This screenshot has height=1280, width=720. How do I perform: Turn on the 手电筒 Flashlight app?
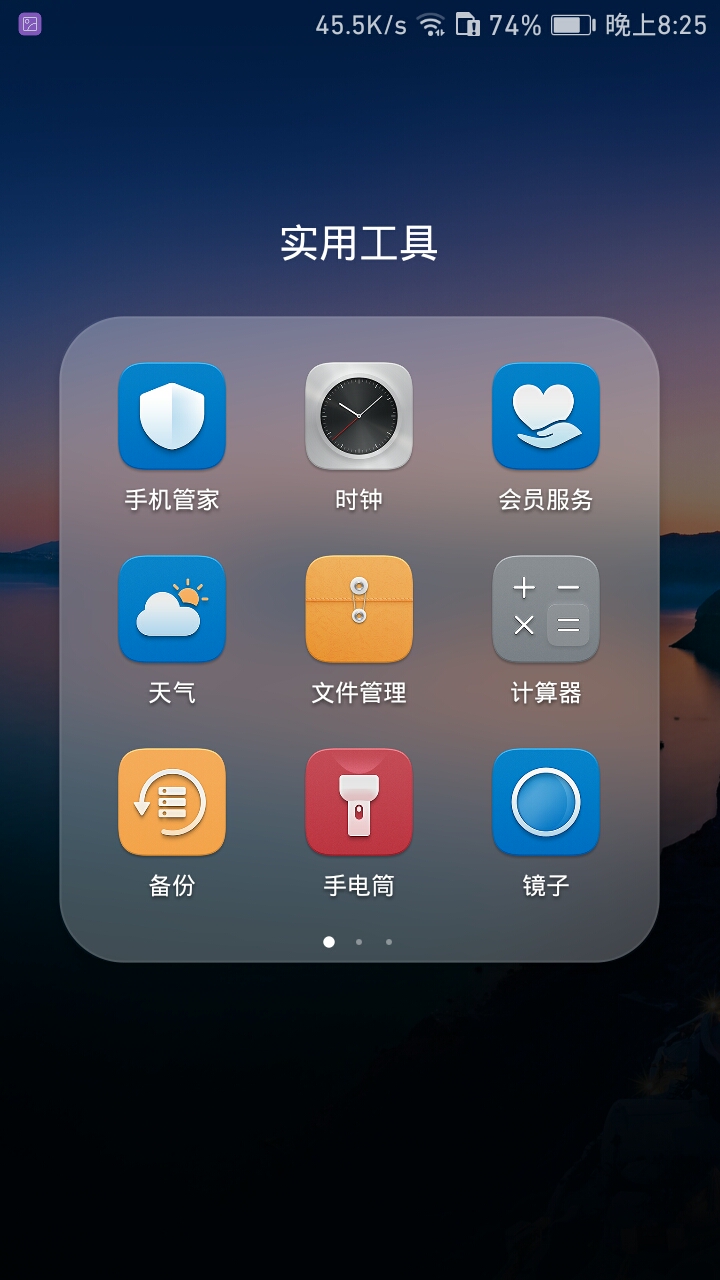click(358, 802)
